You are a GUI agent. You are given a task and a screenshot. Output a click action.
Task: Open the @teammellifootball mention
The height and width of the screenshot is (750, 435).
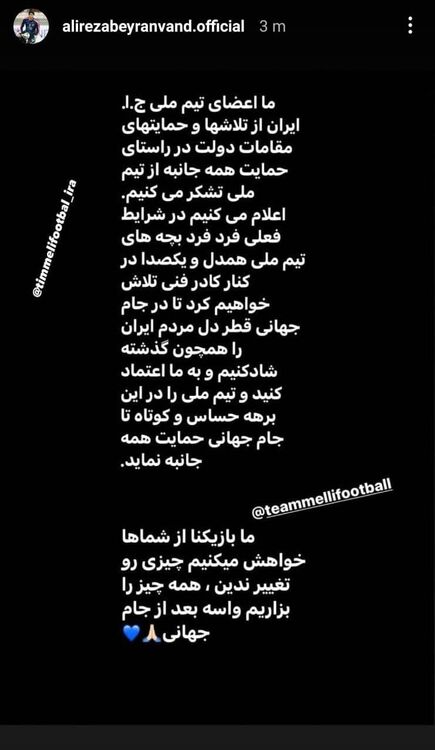[322, 498]
